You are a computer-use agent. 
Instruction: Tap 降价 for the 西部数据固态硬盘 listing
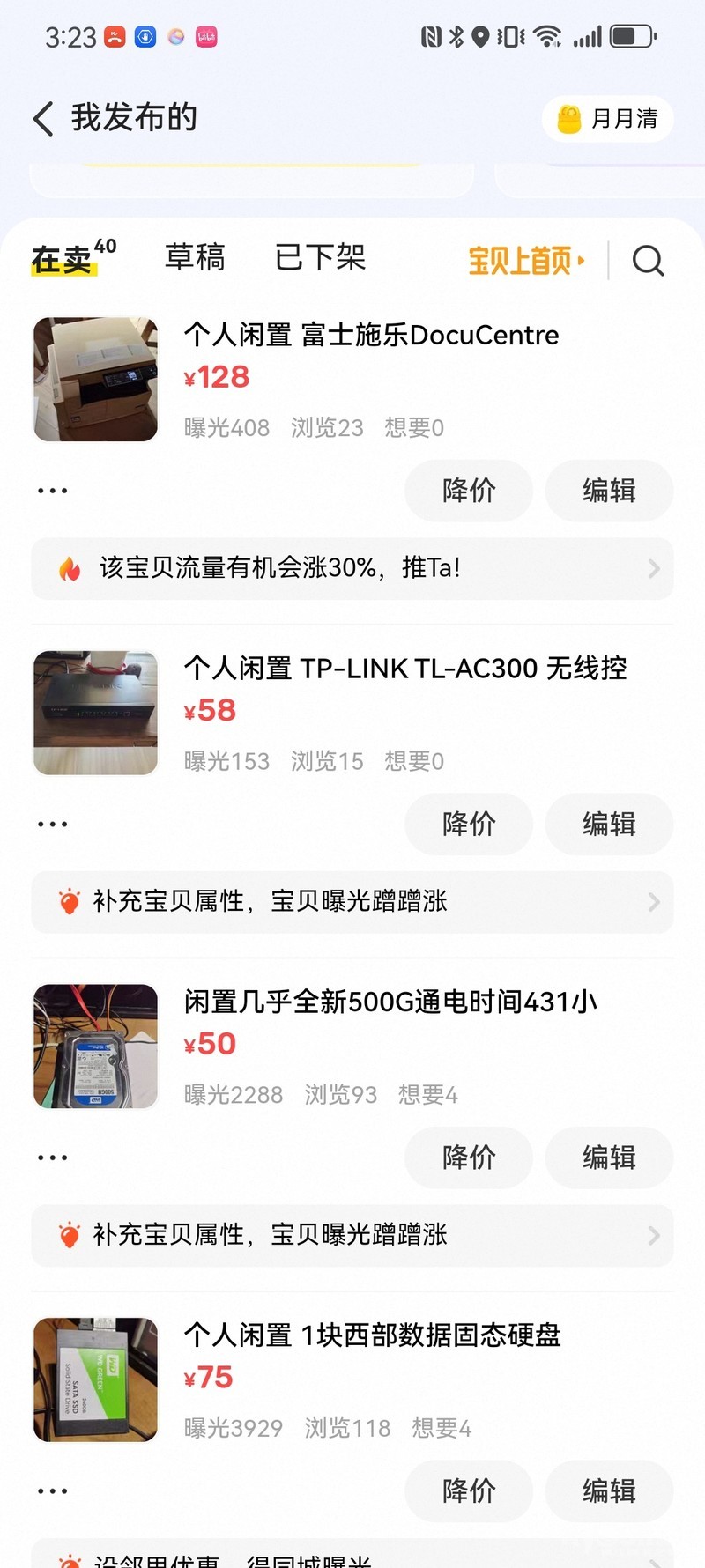coord(469,1491)
